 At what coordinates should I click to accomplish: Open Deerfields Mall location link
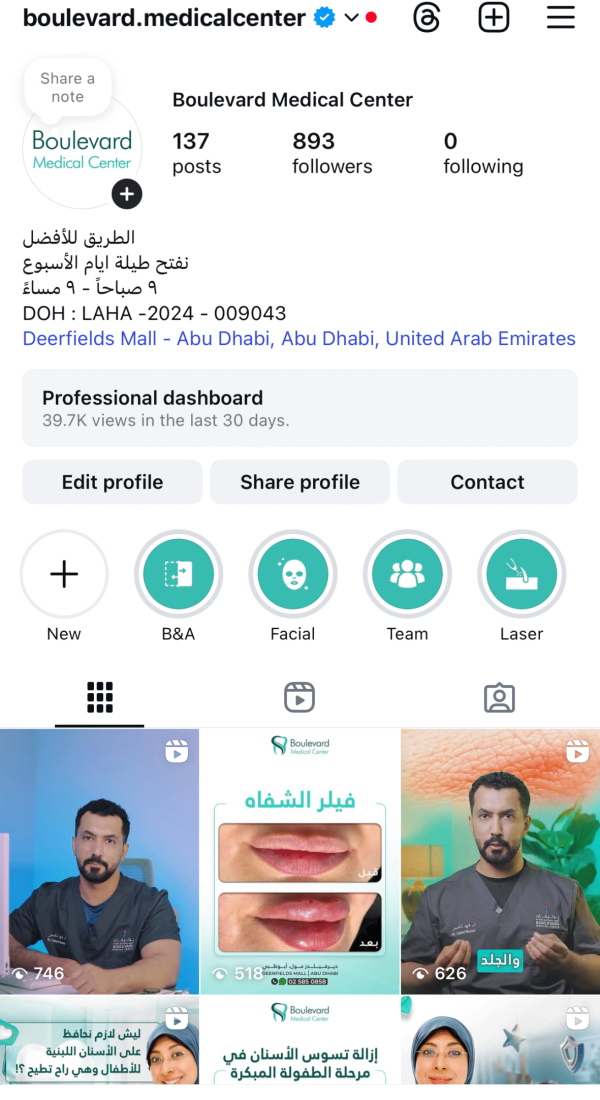tap(299, 339)
